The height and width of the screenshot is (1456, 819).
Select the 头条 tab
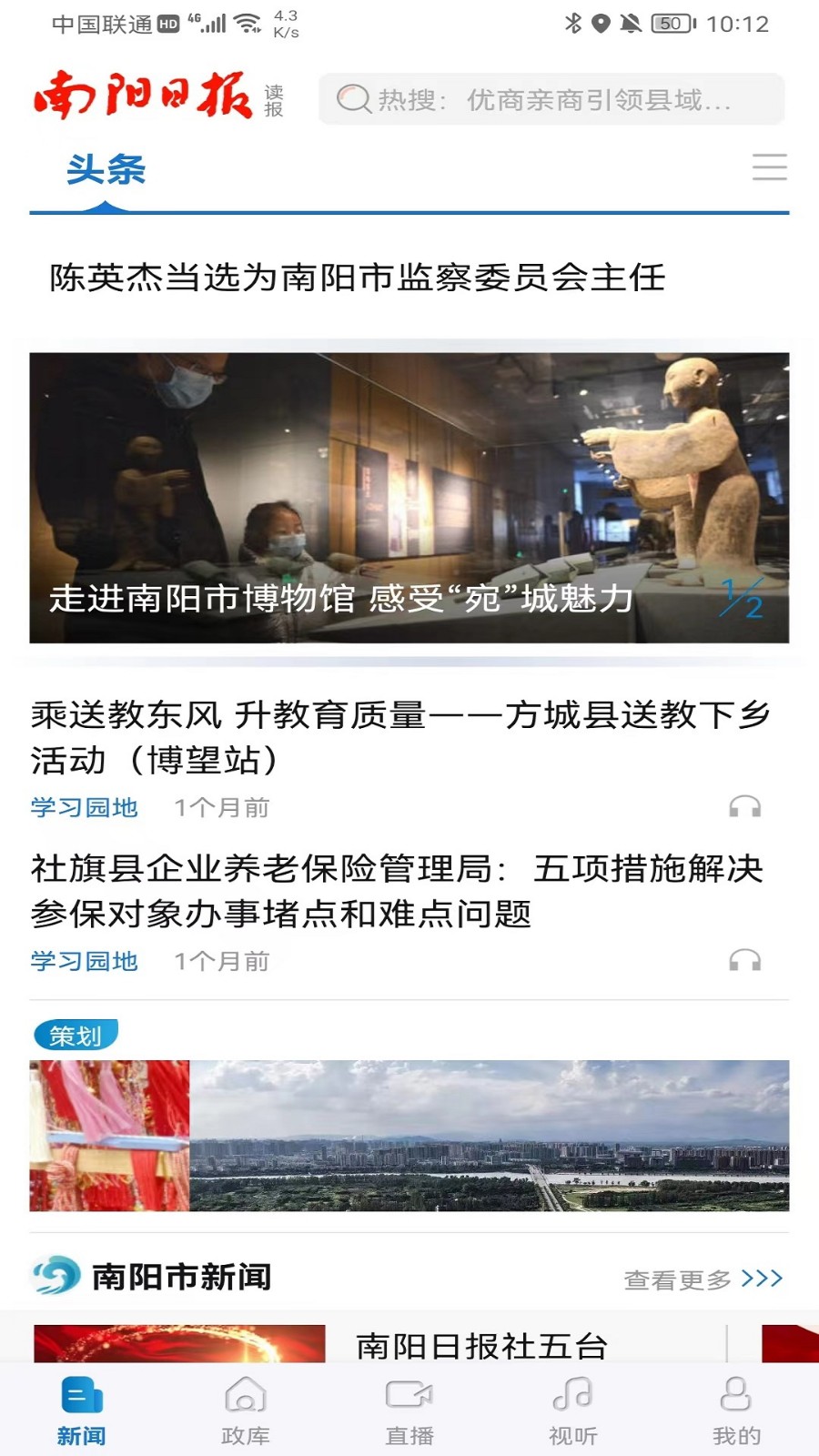tap(106, 170)
